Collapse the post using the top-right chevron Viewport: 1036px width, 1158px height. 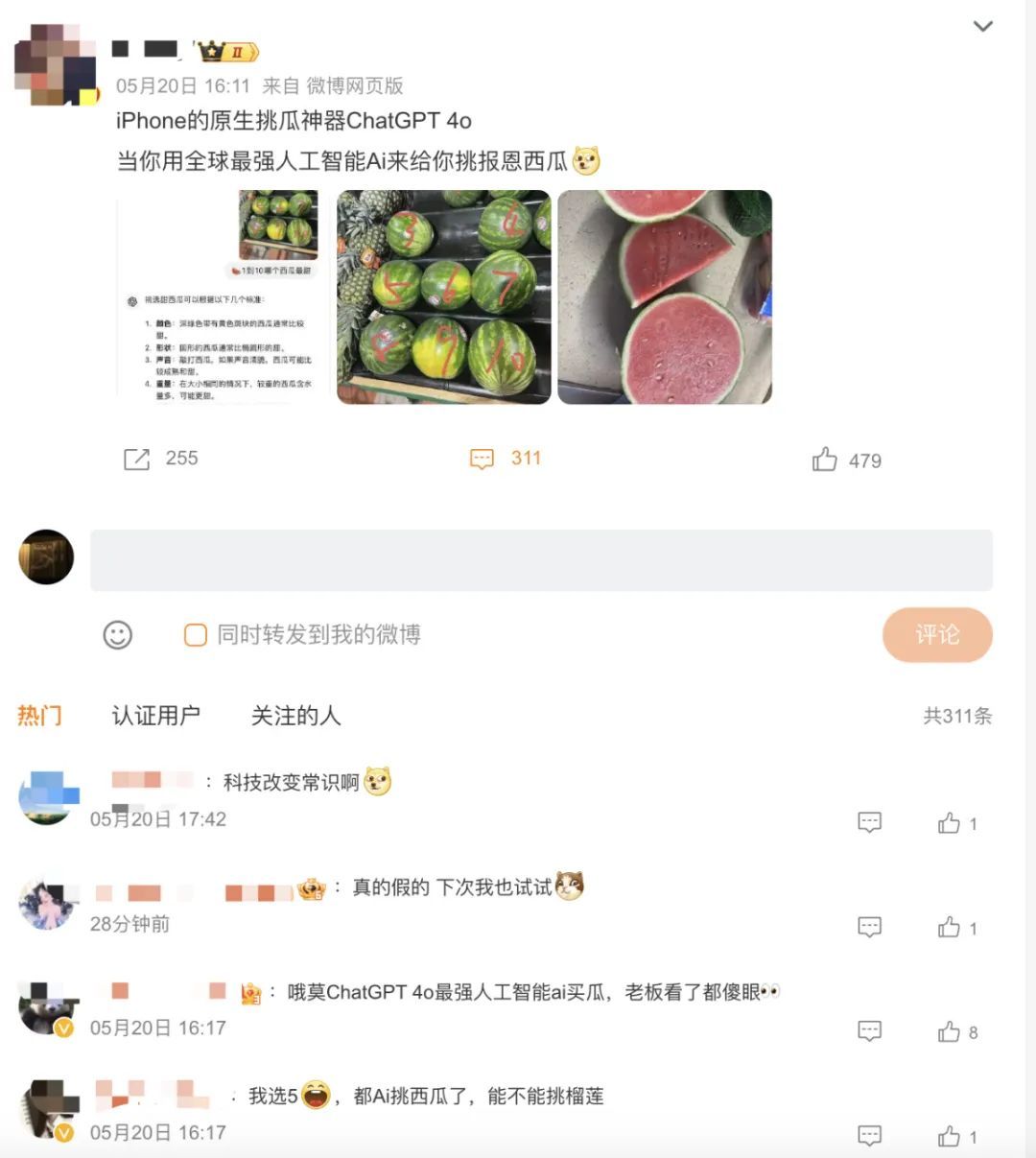[x=982, y=27]
